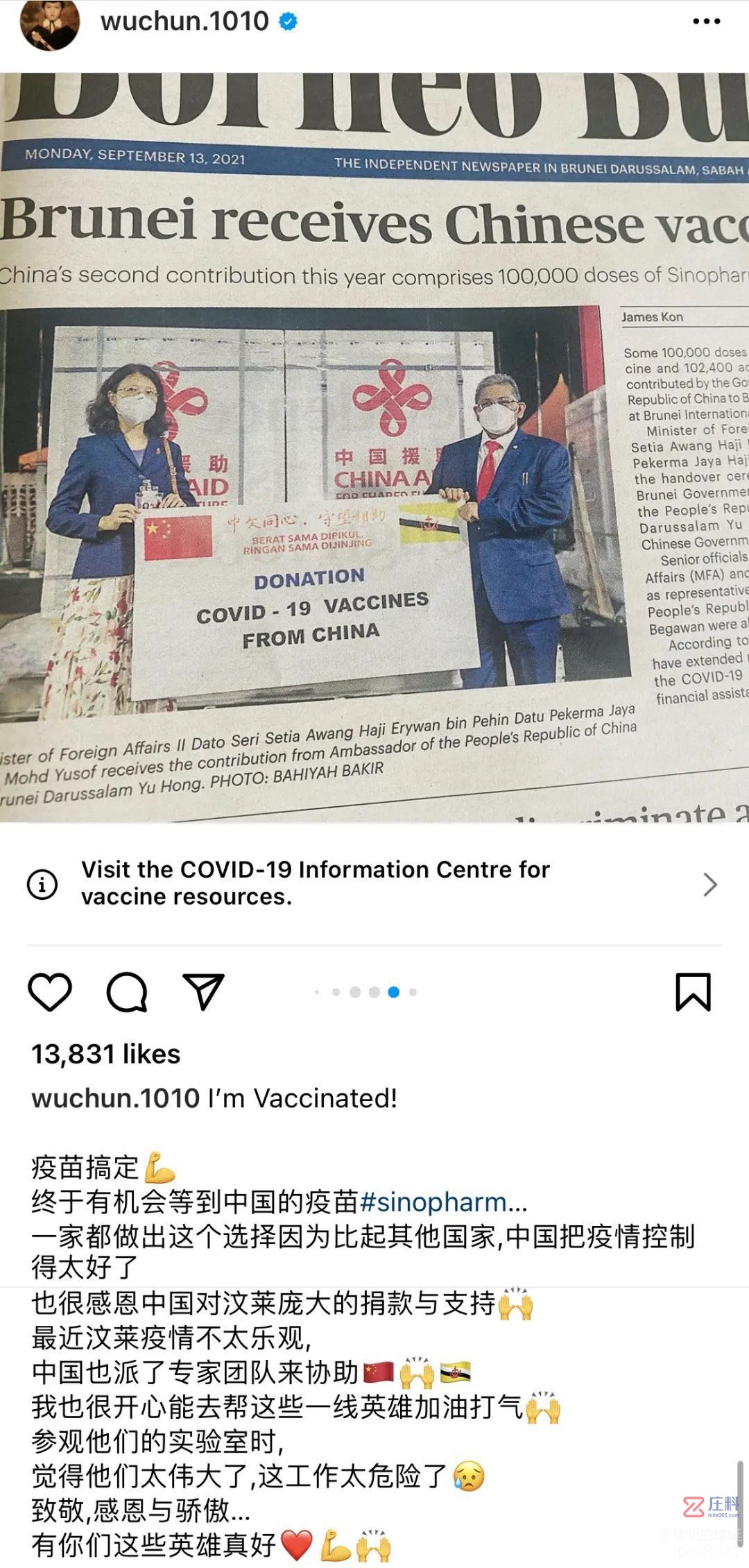Tap wuchun.1010 username in the caption
This screenshot has width=749, height=1568.
coord(116,1098)
